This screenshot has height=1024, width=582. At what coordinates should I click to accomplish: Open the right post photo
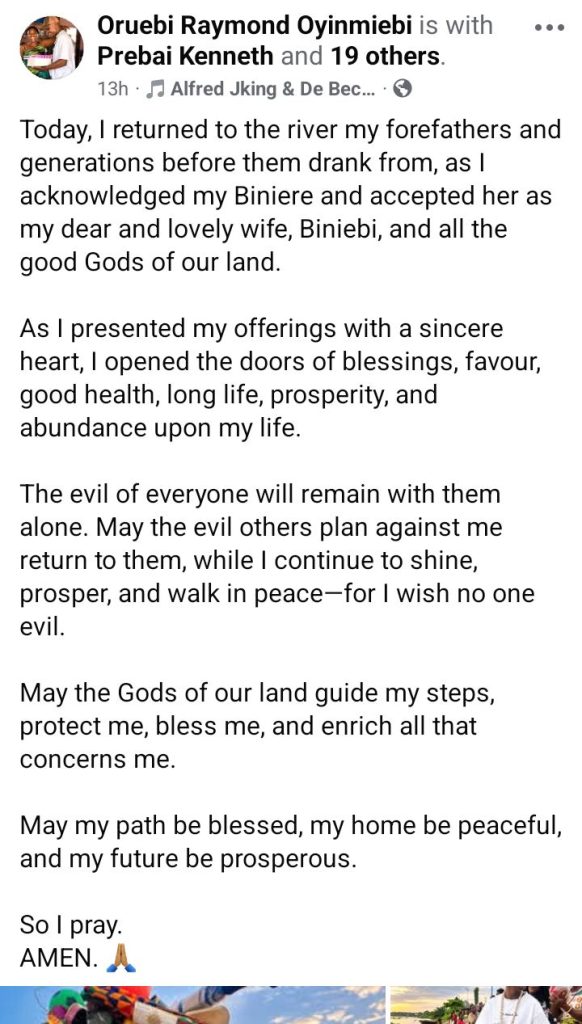coord(486,1005)
